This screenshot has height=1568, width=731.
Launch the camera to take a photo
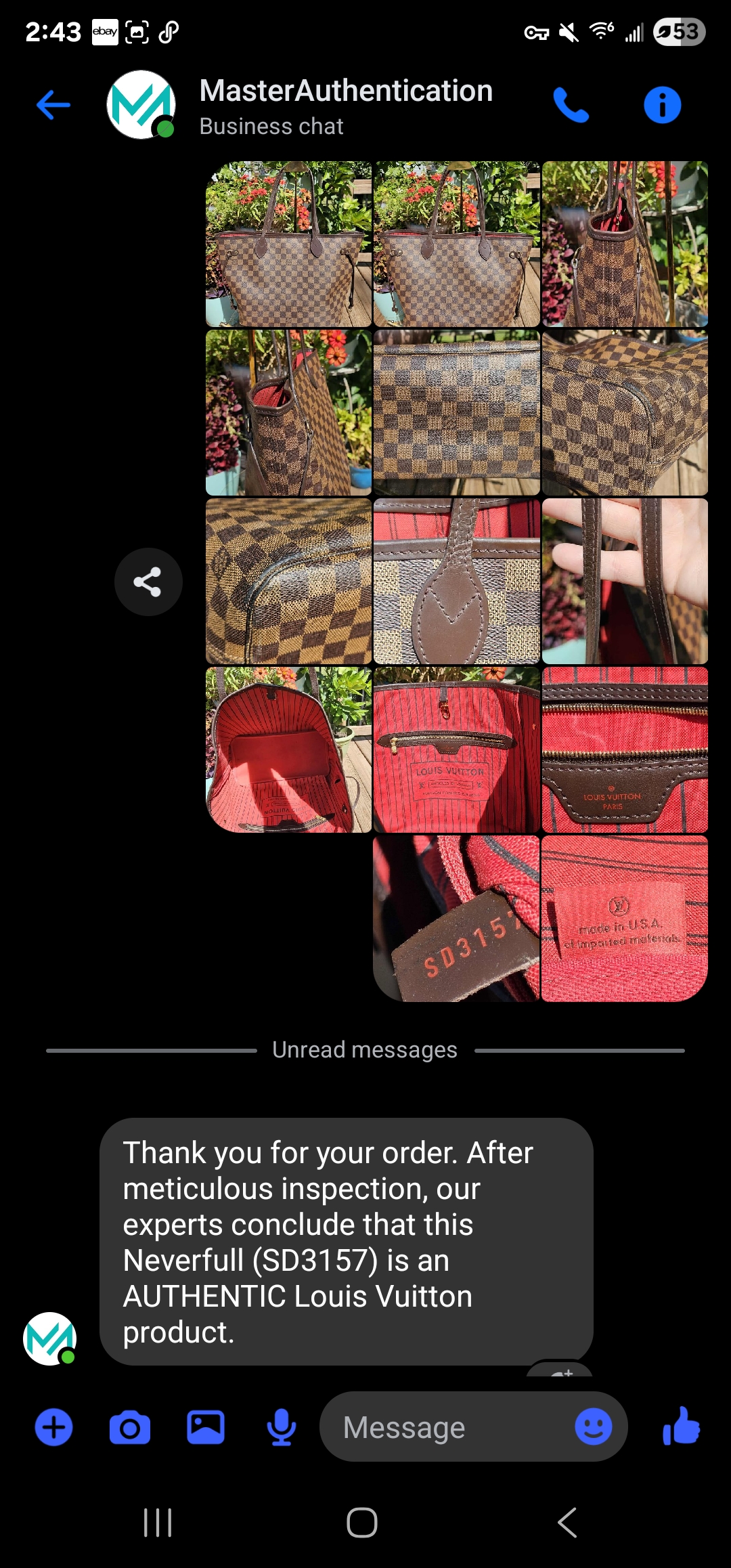130,1427
